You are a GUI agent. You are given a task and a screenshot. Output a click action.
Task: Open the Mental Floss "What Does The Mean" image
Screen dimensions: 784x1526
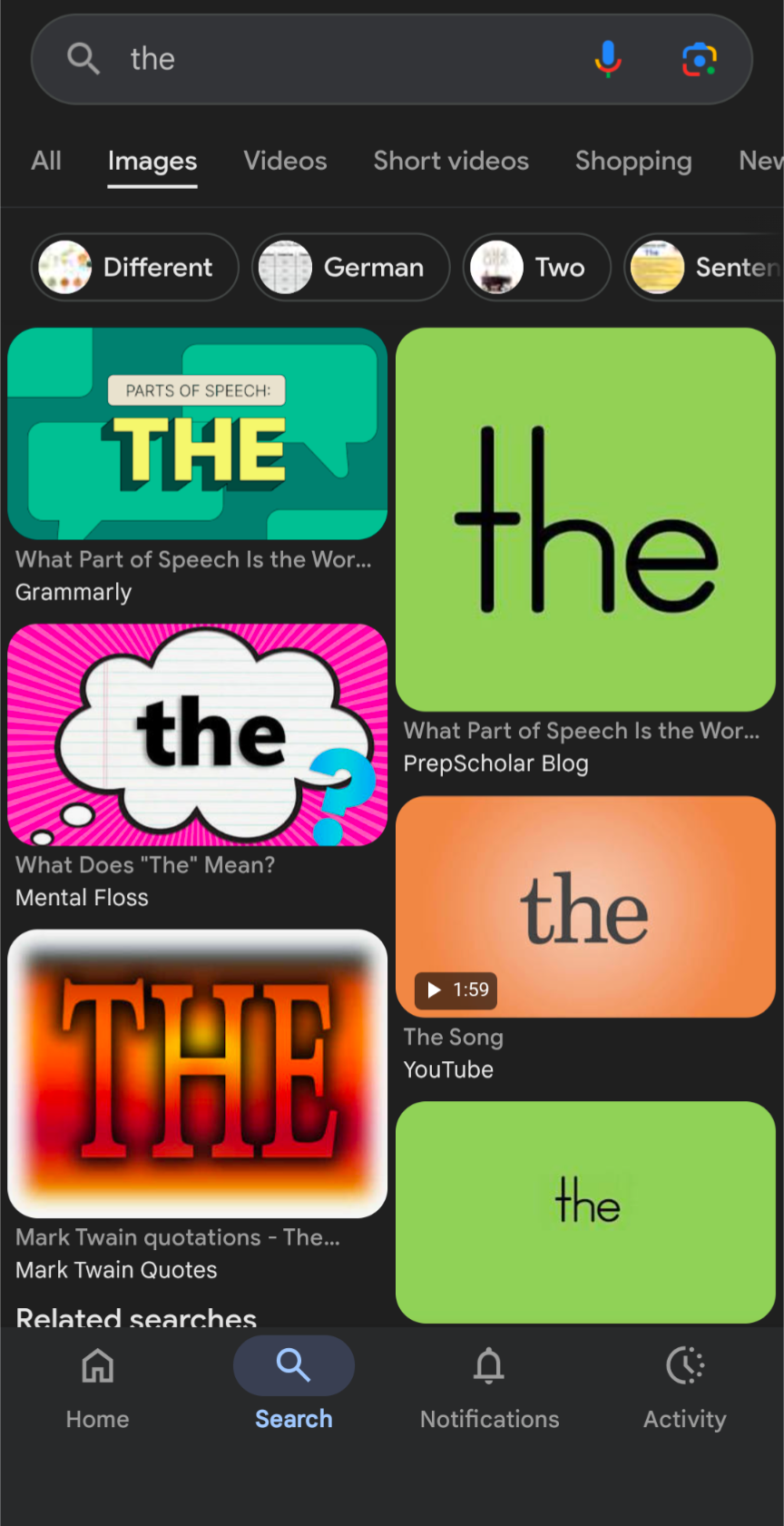point(198,734)
